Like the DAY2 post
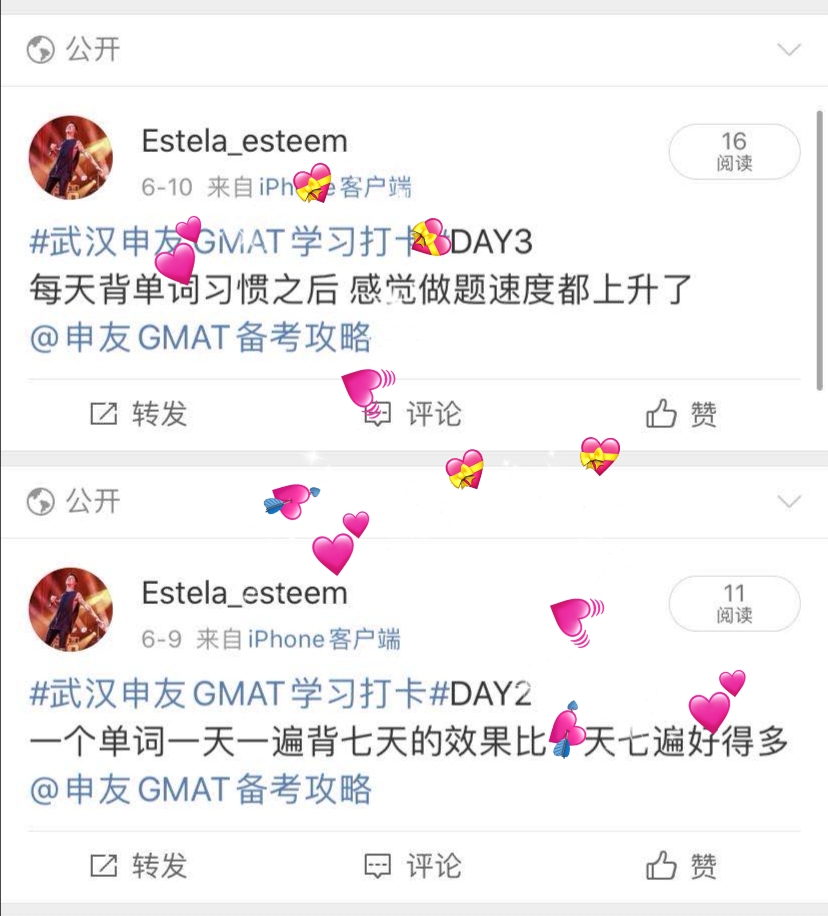The width and height of the screenshot is (828, 916). coord(681,865)
